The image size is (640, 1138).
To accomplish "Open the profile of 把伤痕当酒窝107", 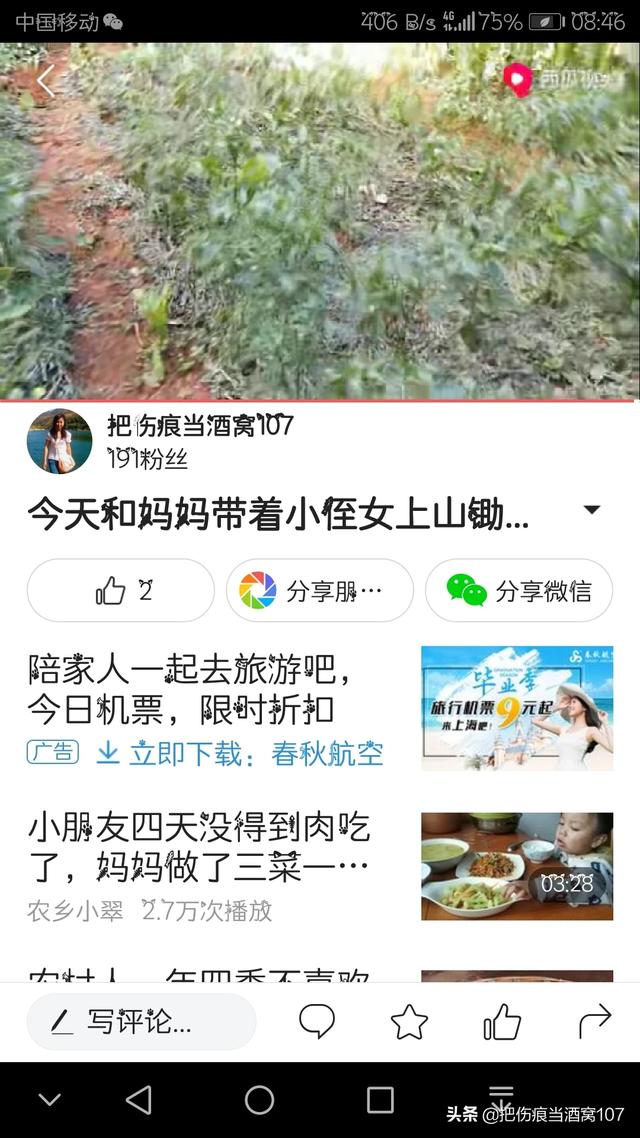I will pos(60,441).
